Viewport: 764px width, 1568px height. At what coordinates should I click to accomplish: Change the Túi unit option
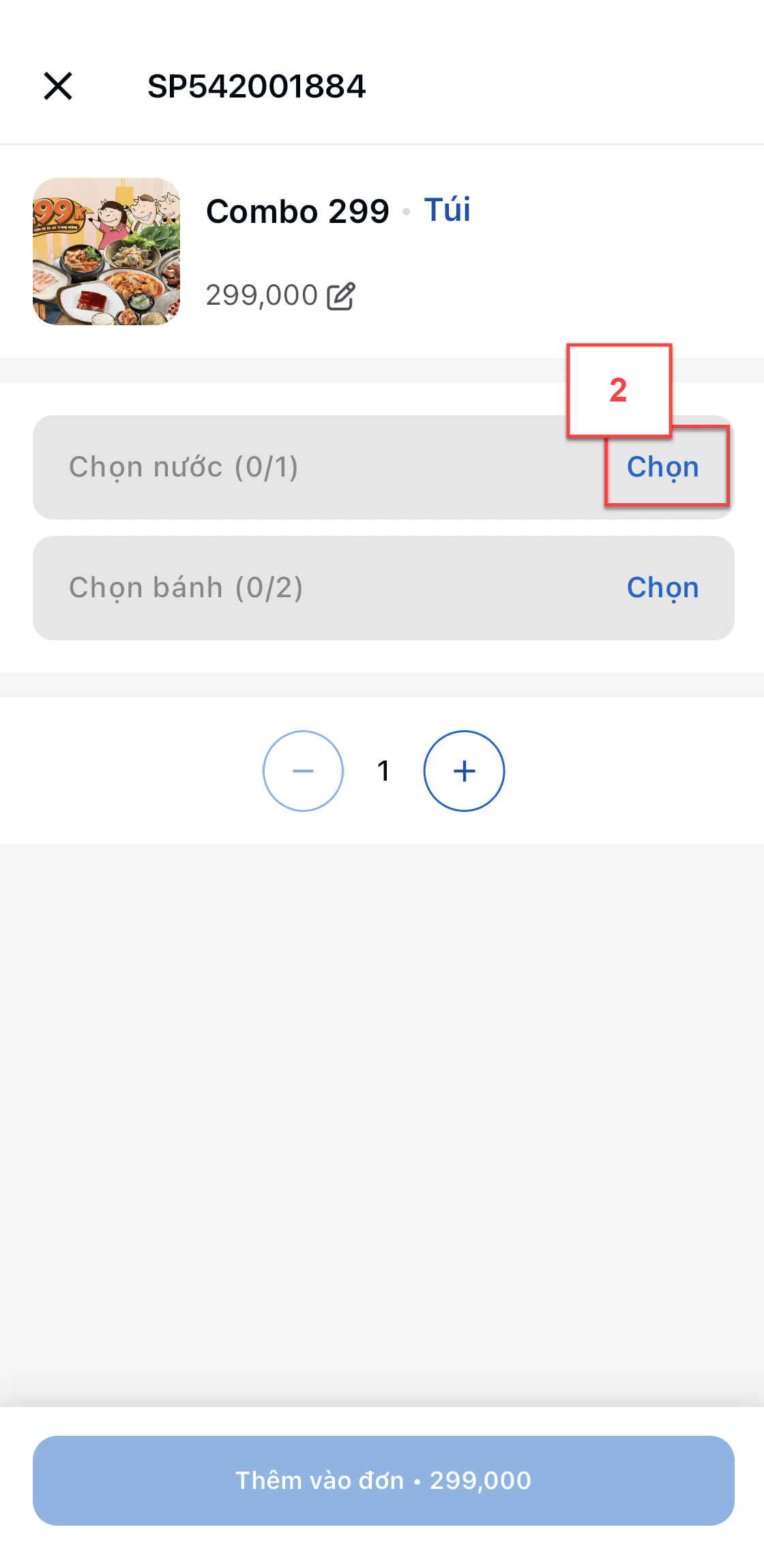pos(447,210)
